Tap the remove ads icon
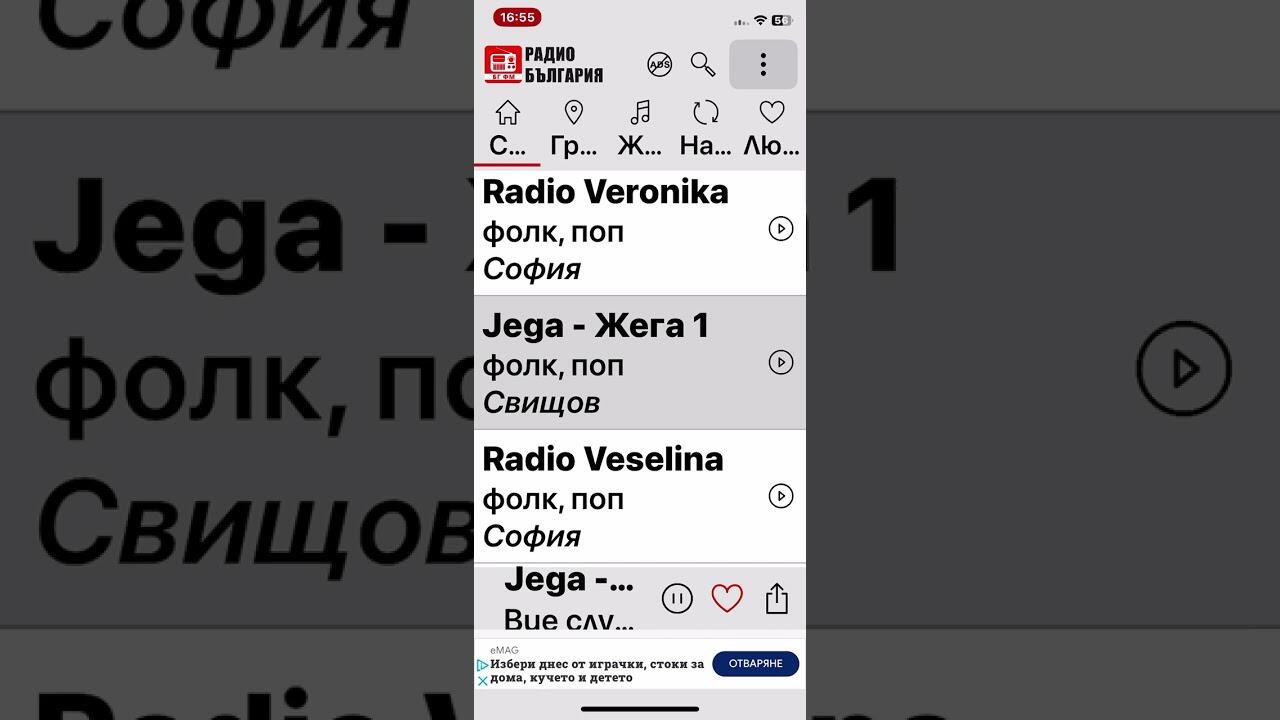The width and height of the screenshot is (1280, 720). [x=660, y=65]
